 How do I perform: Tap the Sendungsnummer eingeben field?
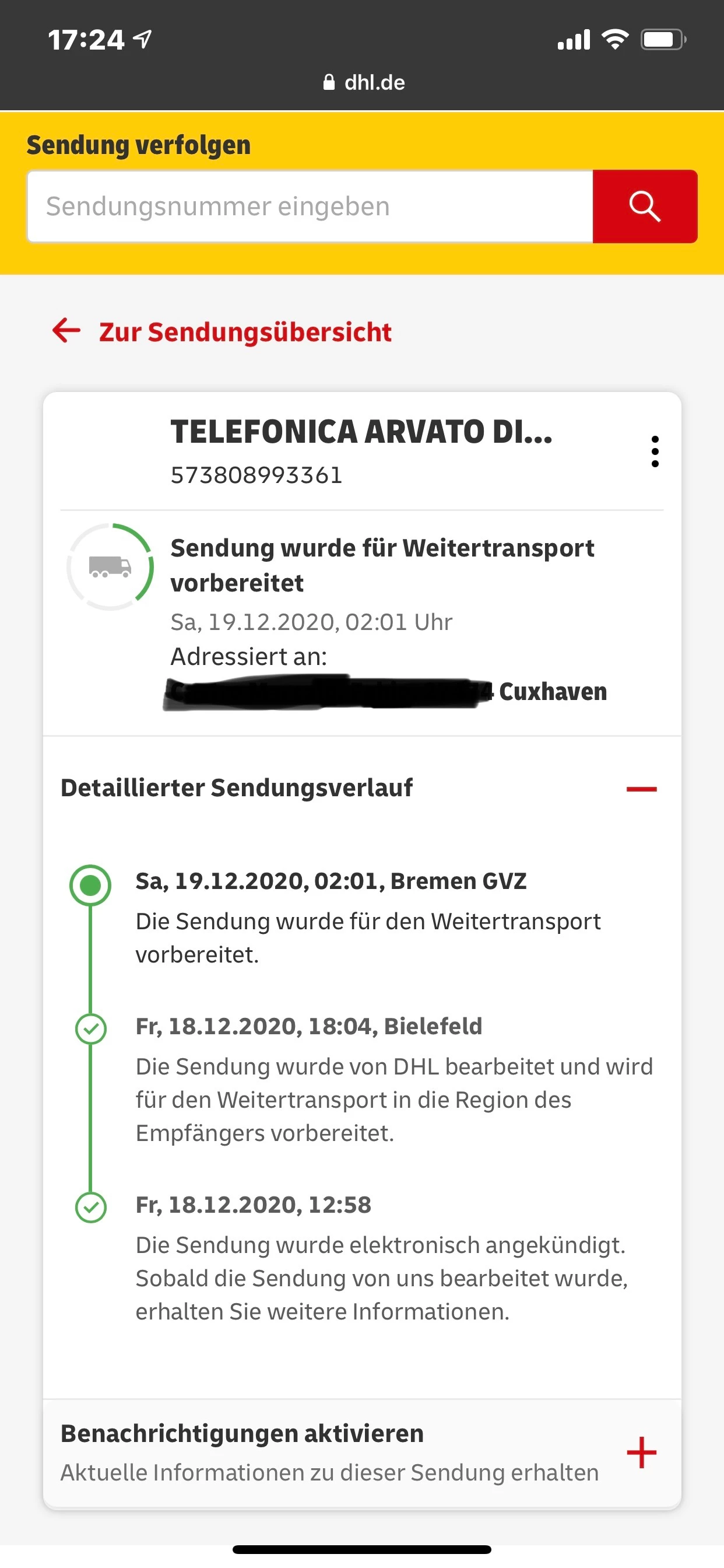(310, 206)
